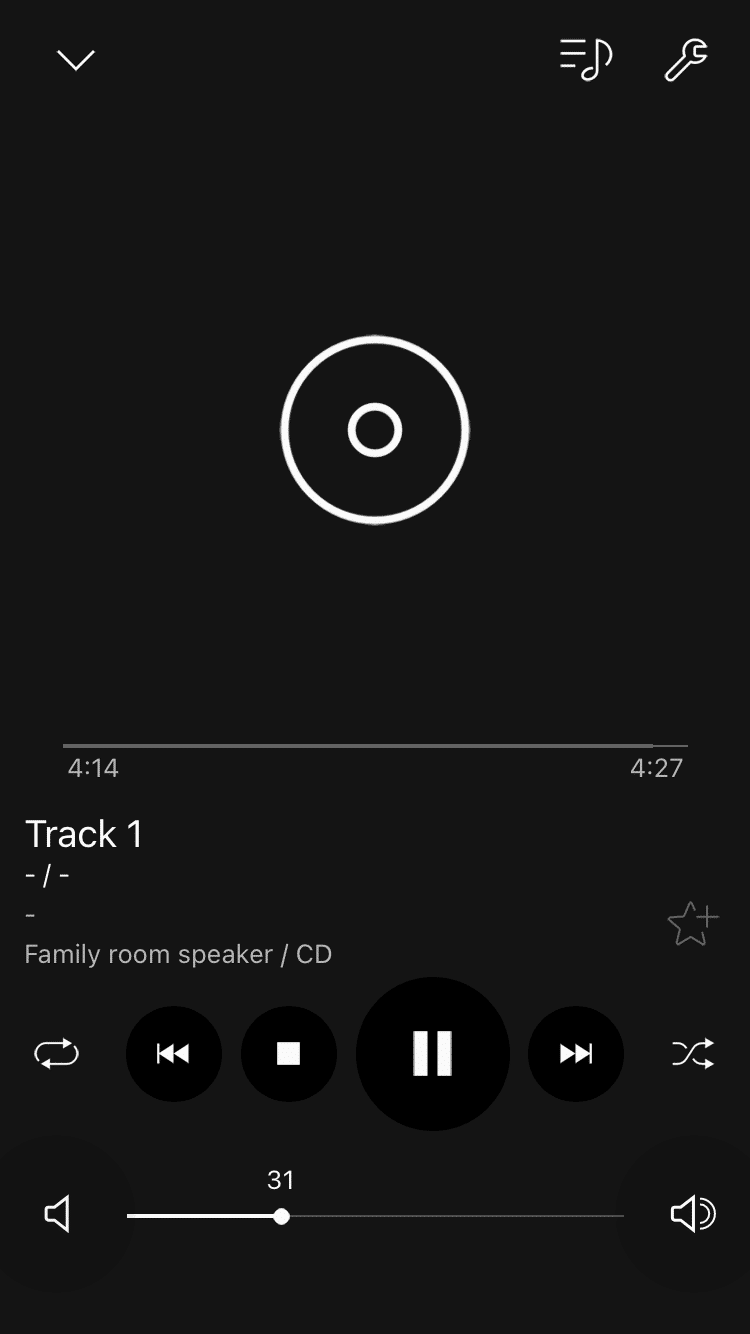The image size is (750, 1334).
Task: Skip back to the previous track
Action: [174, 1054]
